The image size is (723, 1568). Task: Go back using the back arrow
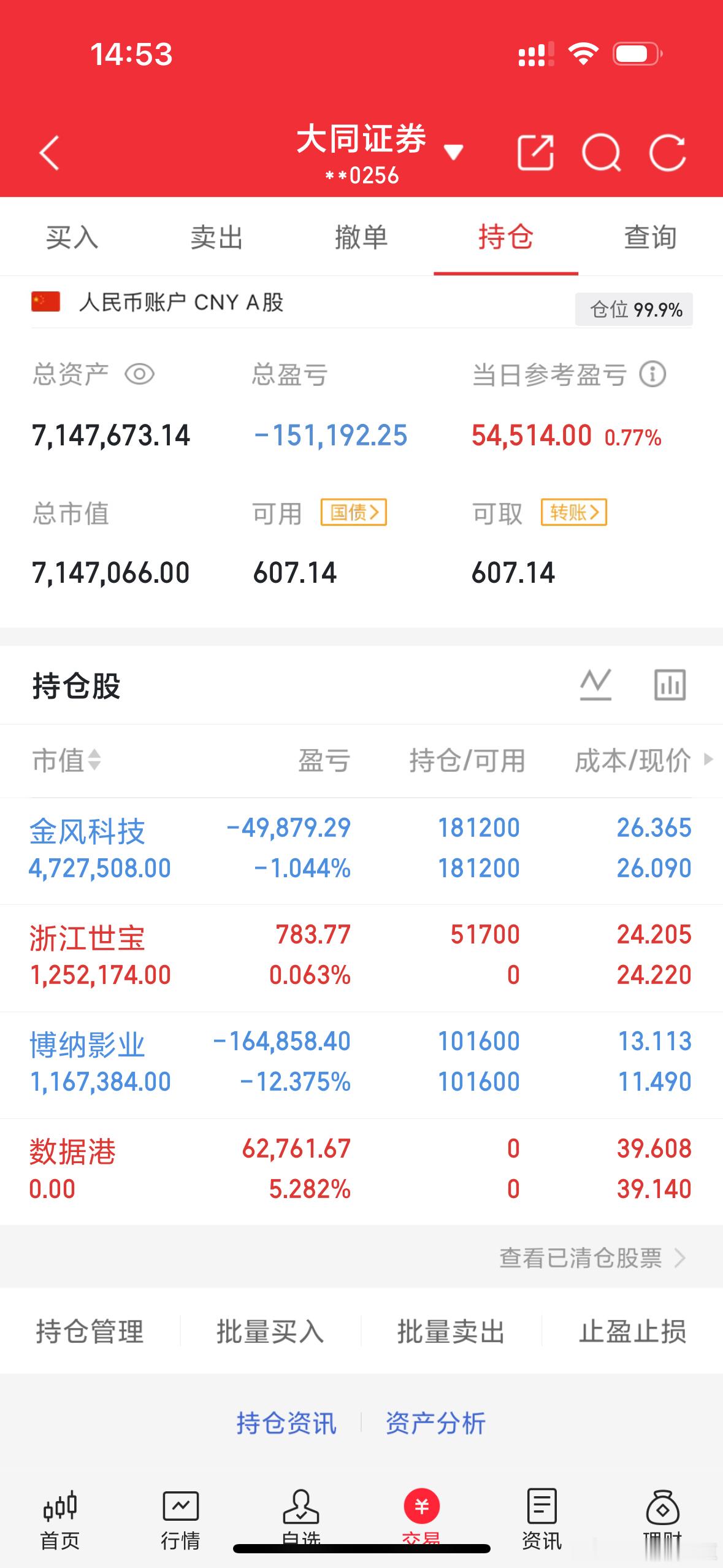coord(49,155)
